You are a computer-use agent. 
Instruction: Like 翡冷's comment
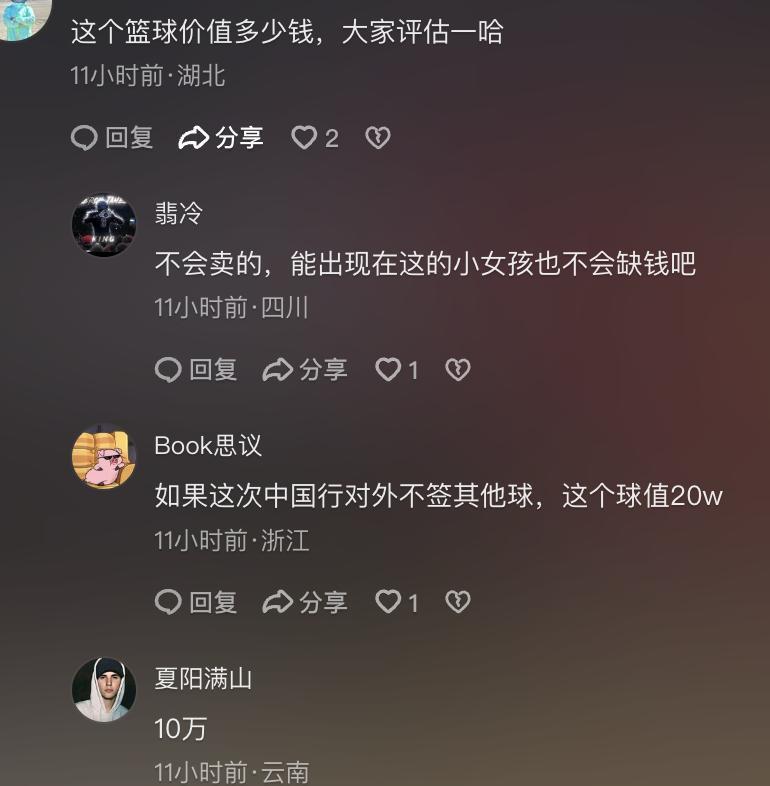389,370
